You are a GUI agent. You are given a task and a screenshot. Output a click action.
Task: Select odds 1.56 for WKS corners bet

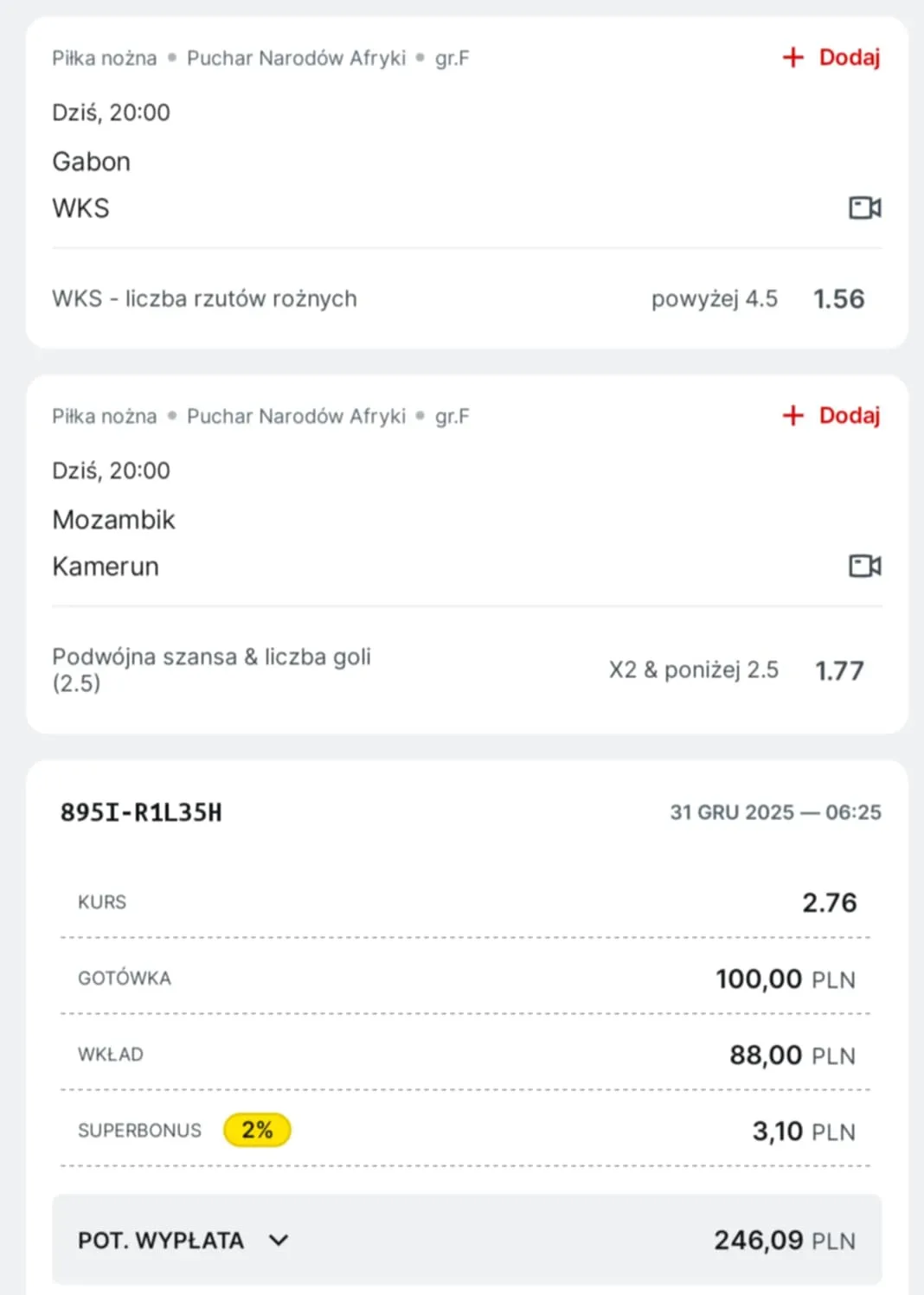pos(838,298)
